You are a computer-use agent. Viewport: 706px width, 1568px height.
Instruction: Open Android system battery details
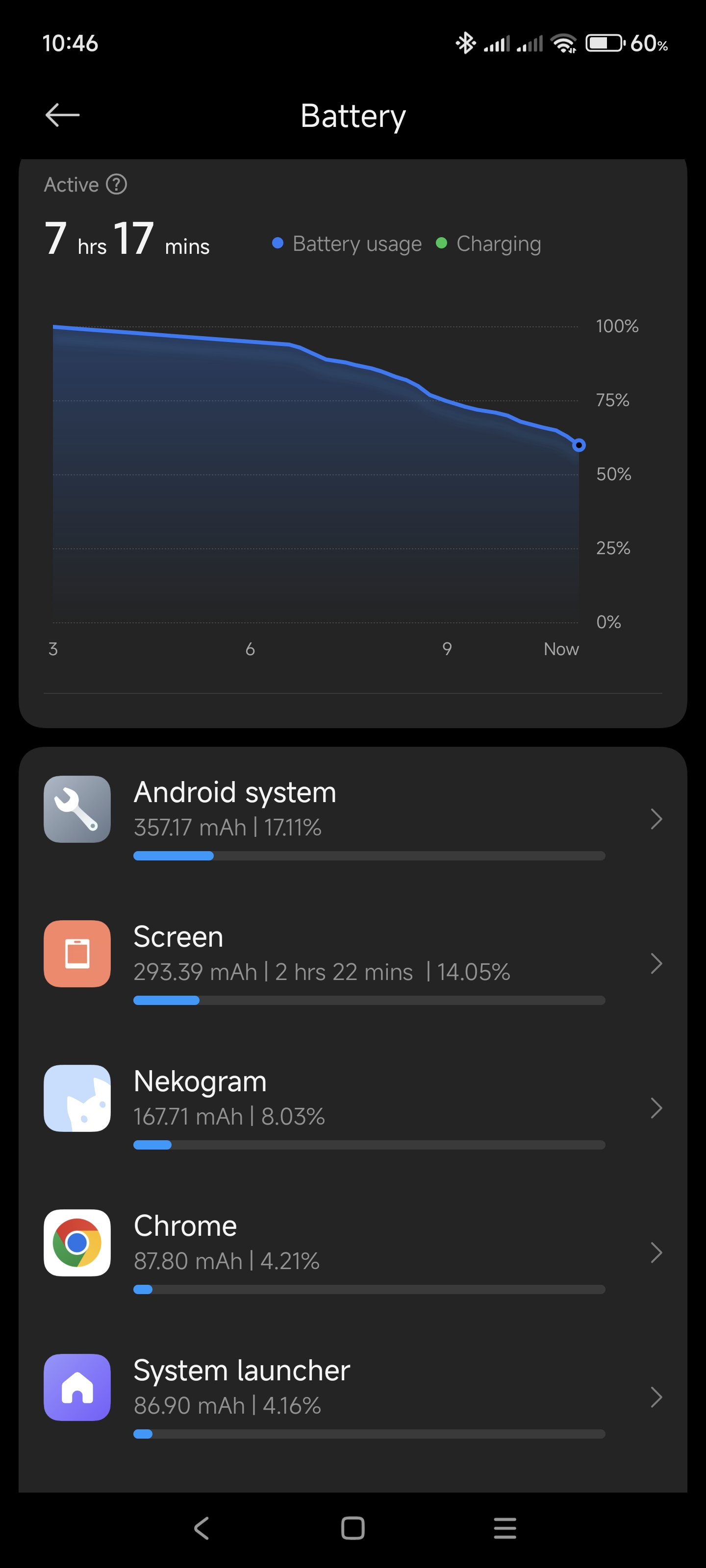(x=353, y=818)
